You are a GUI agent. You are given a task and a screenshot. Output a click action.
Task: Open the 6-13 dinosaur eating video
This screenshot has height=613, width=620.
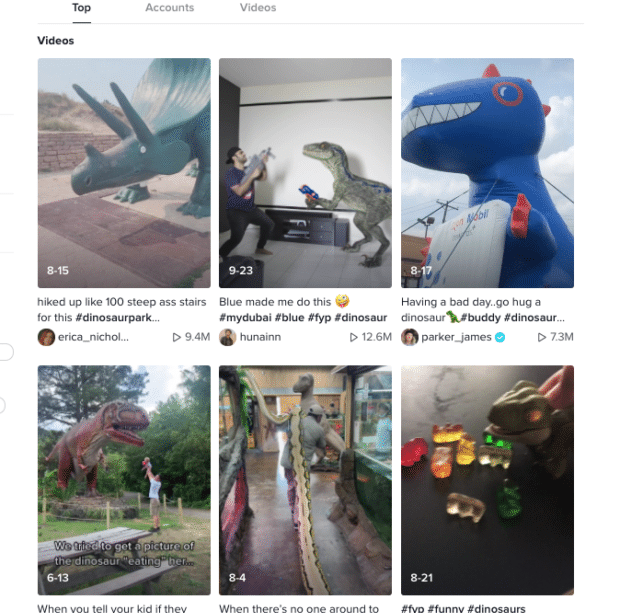pos(124,480)
